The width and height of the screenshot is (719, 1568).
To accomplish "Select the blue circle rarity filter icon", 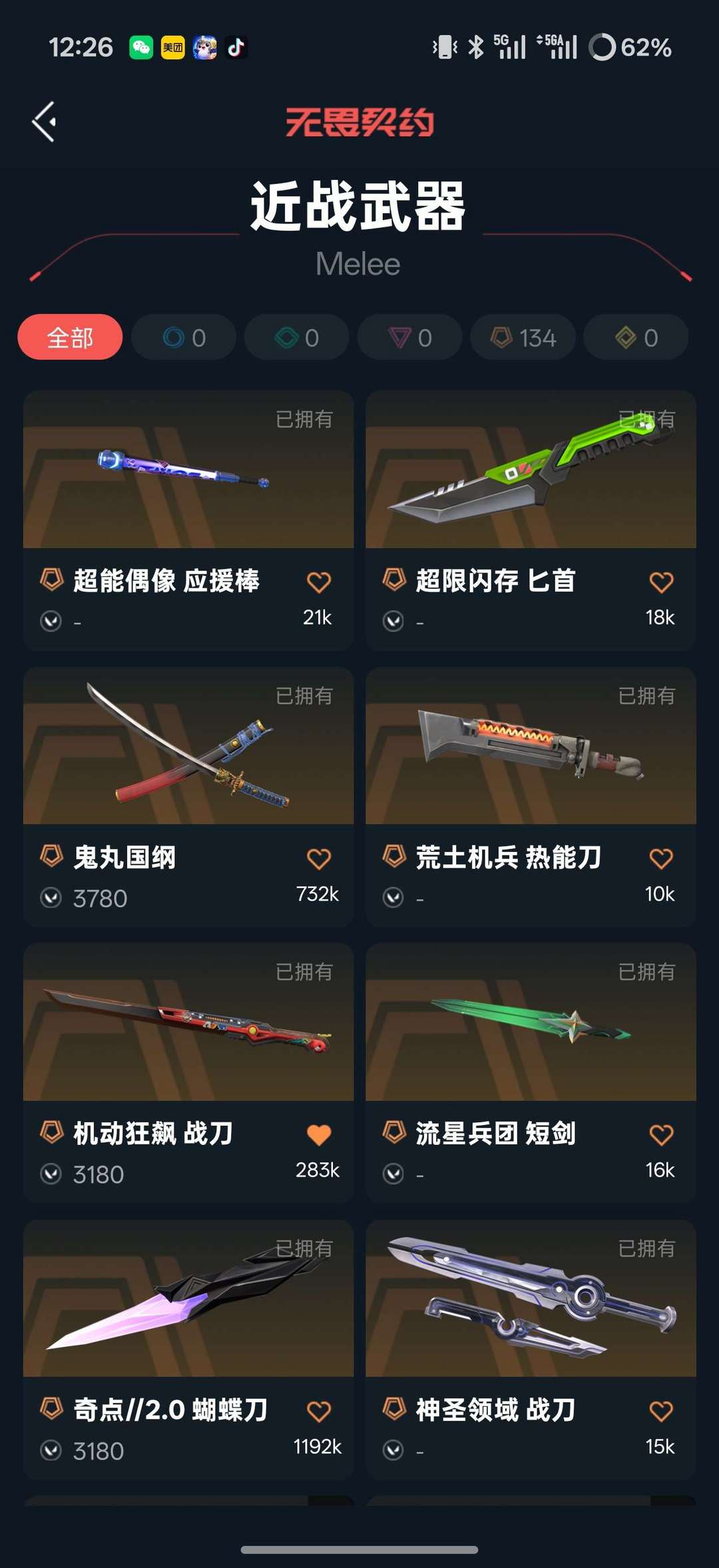I will click(x=182, y=337).
